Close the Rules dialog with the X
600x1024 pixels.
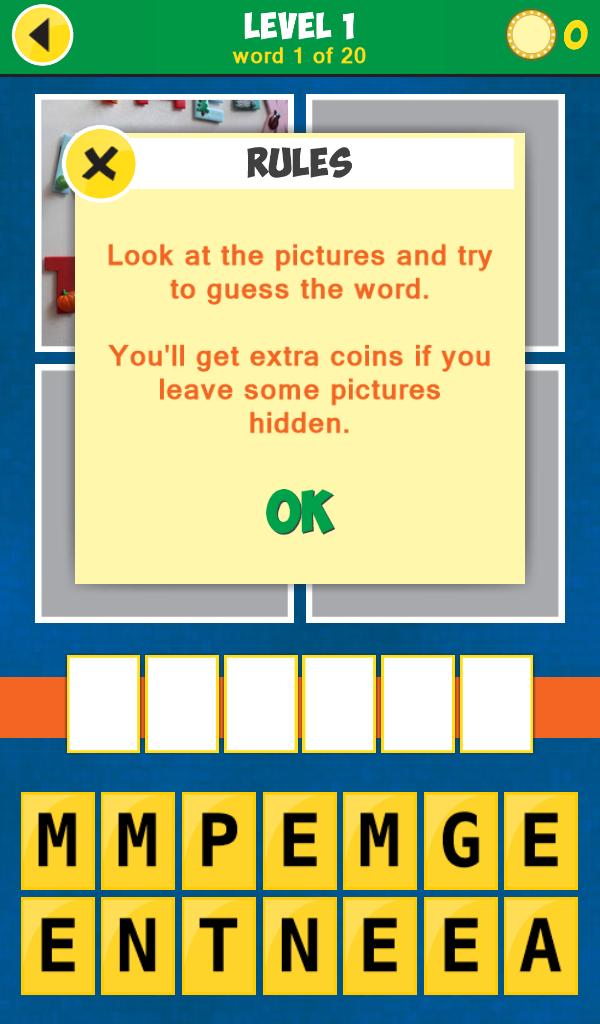click(99, 163)
